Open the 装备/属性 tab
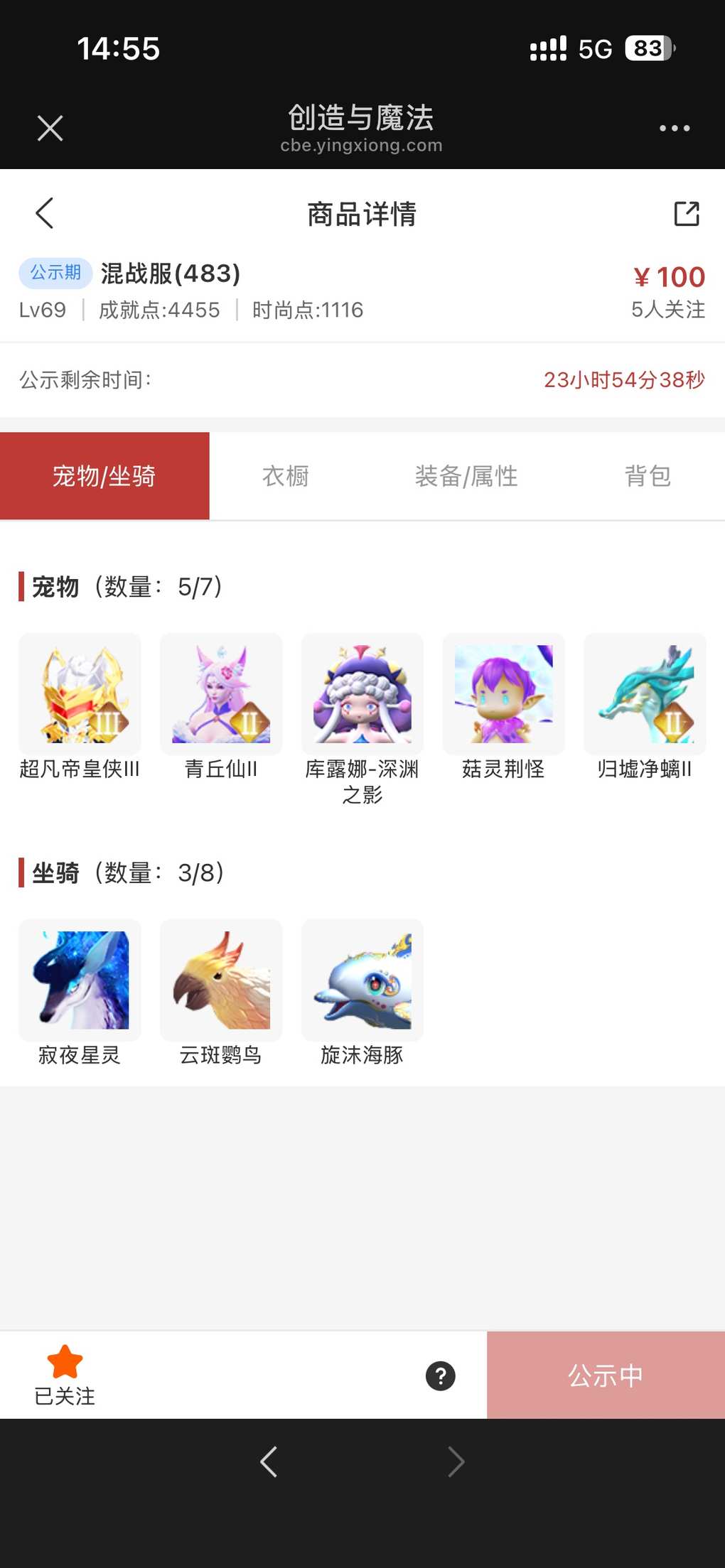Viewport: 725px width, 1568px height. (x=466, y=476)
